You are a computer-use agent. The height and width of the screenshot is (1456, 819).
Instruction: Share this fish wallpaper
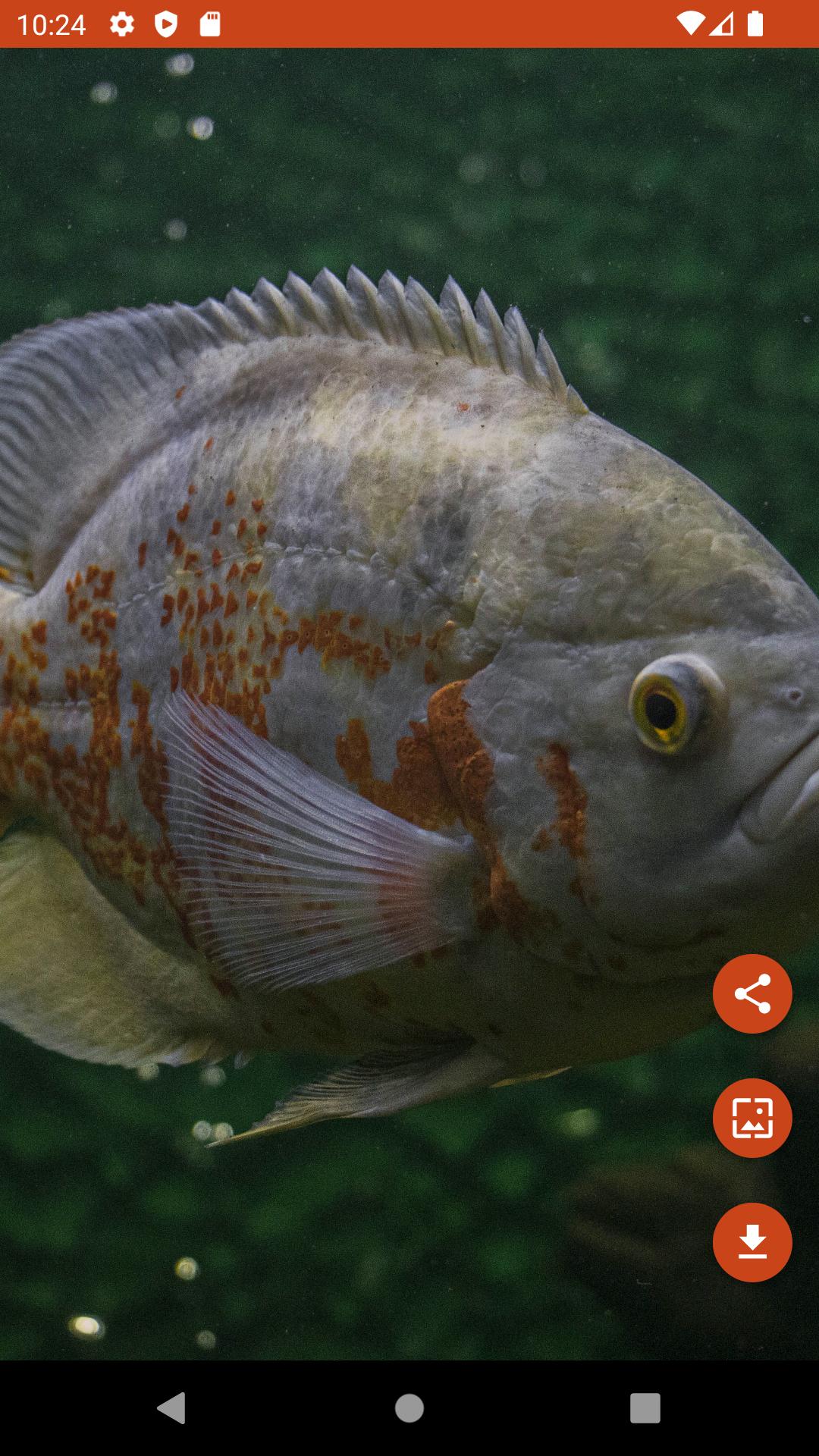[x=752, y=993]
